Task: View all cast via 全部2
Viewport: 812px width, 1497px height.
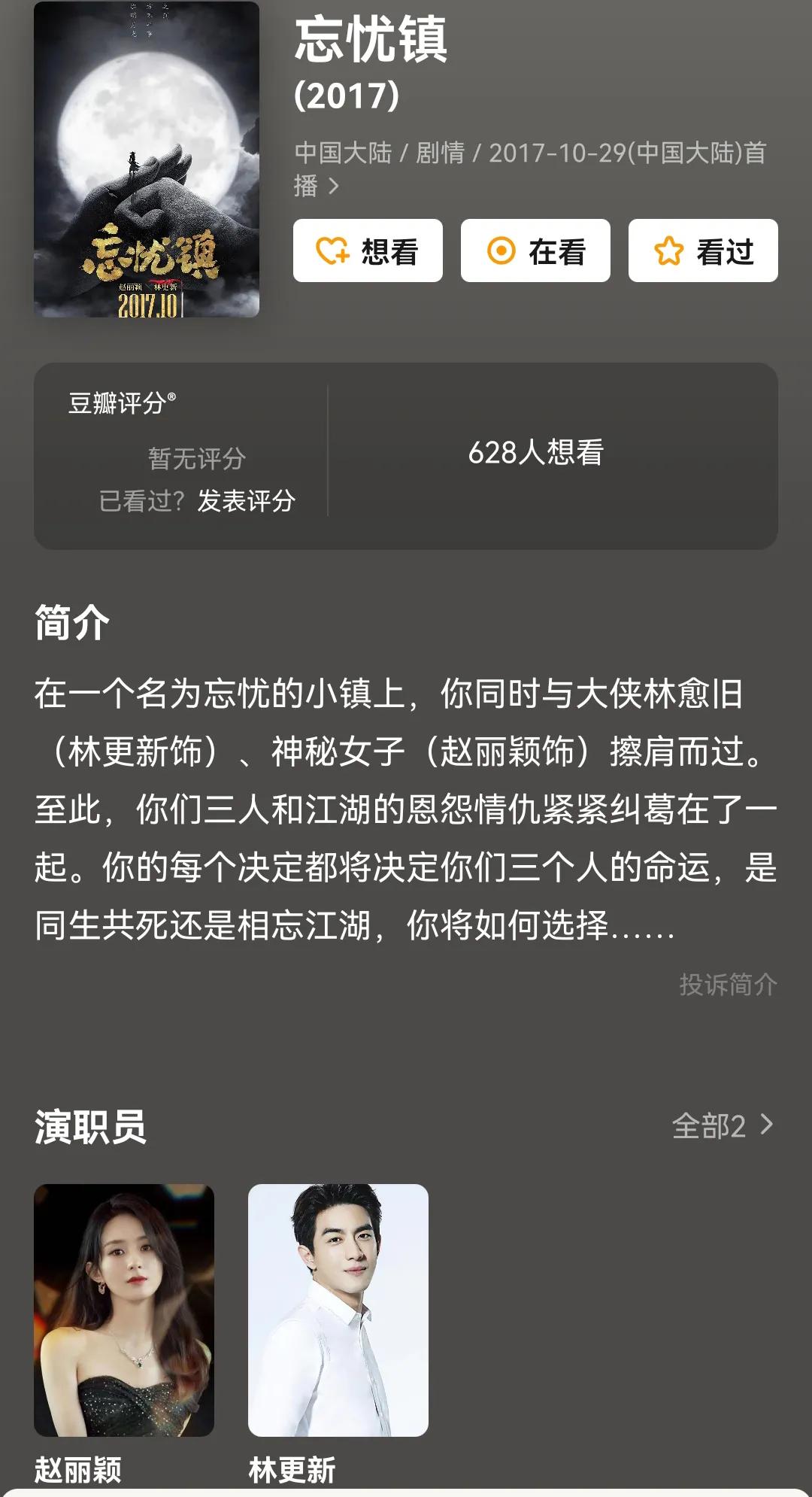Action: [x=722, y=1126]
